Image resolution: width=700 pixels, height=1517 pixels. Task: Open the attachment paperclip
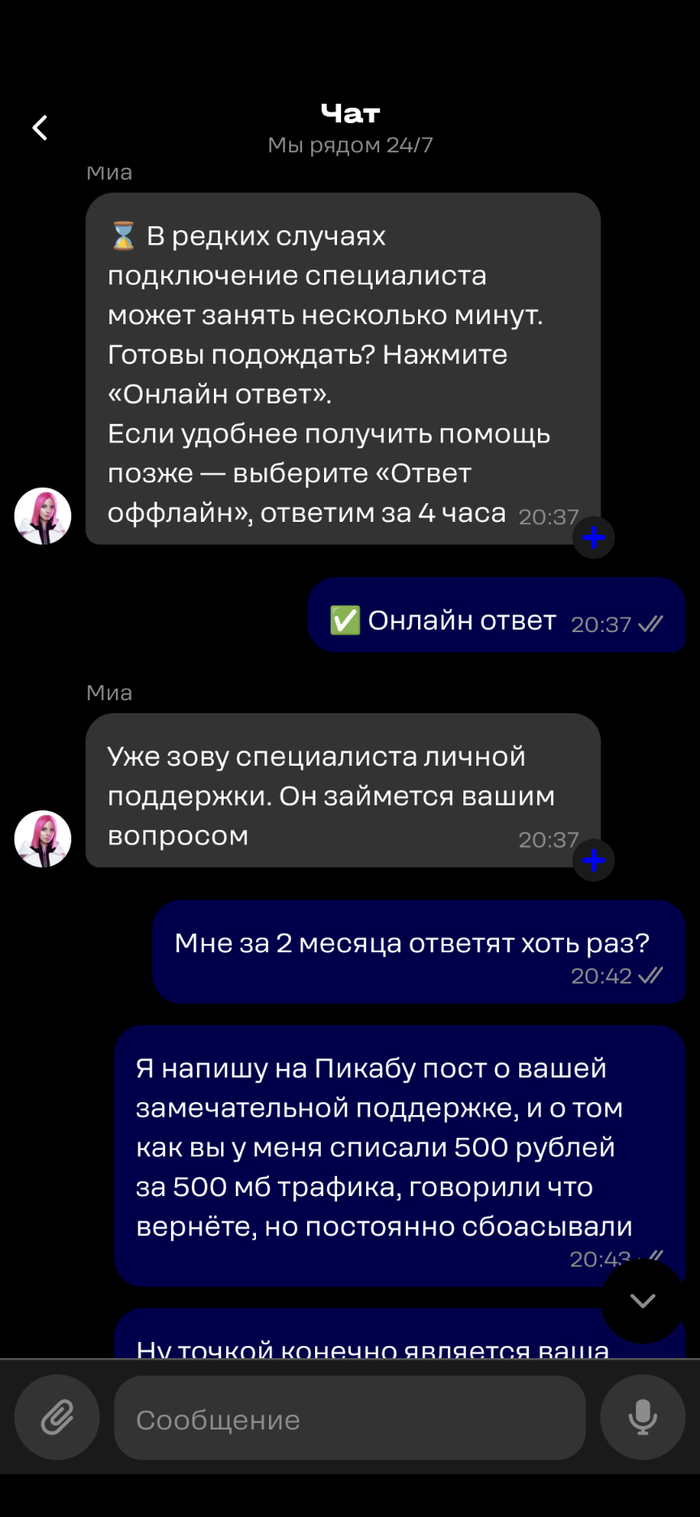point(57,1417)
